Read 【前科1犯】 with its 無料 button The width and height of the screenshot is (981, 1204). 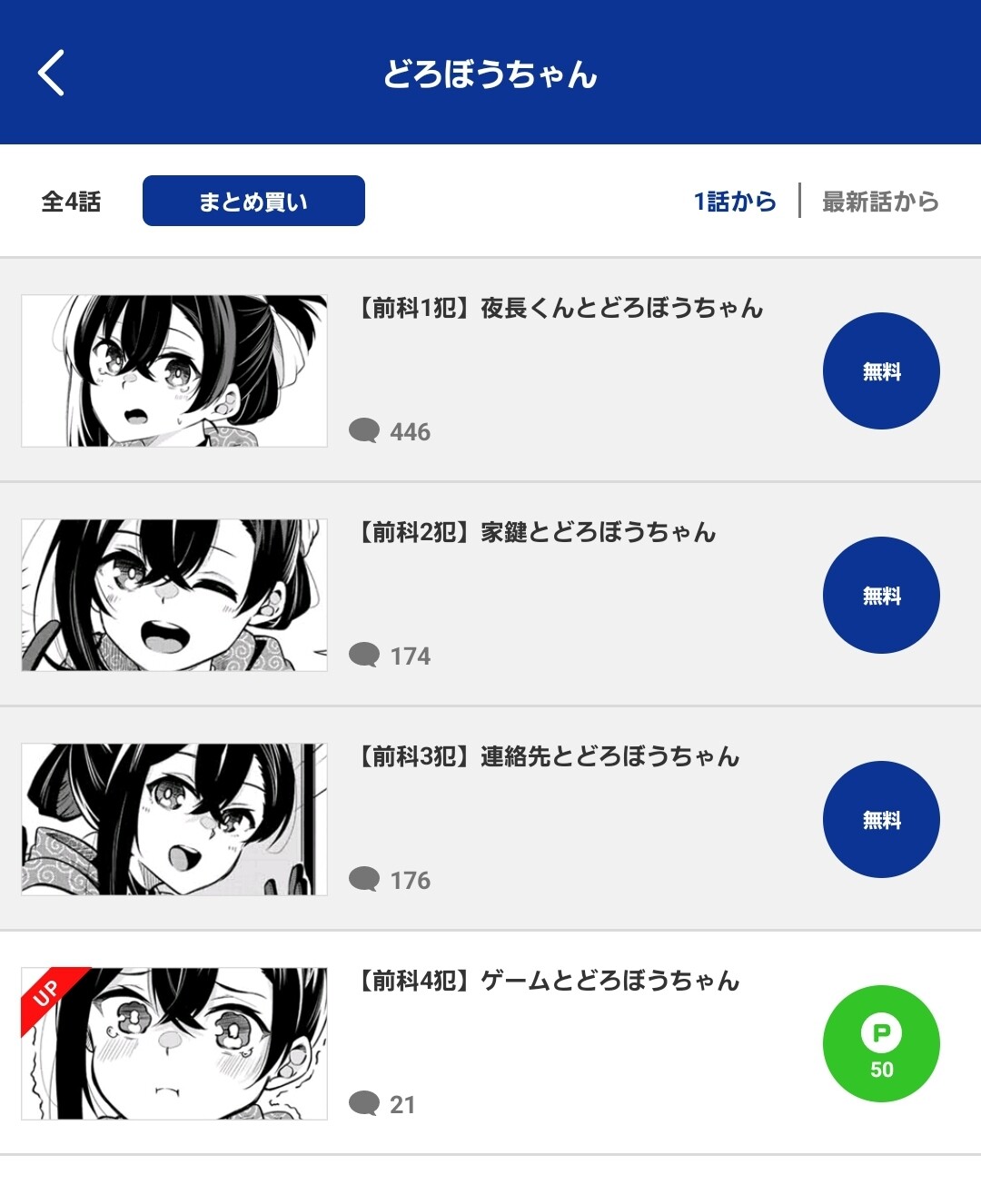click(x=881, y=370)
